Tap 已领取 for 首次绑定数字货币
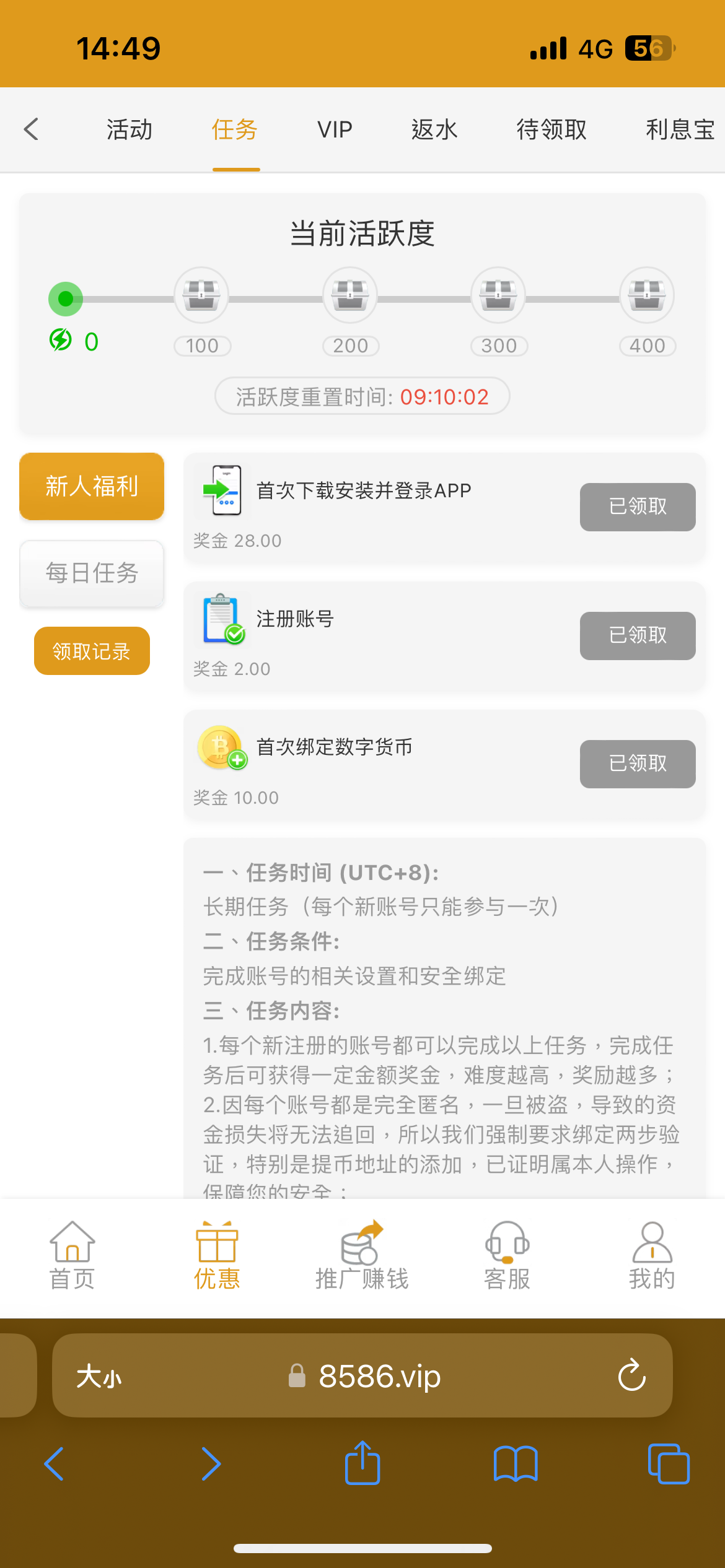 [638, 764]
